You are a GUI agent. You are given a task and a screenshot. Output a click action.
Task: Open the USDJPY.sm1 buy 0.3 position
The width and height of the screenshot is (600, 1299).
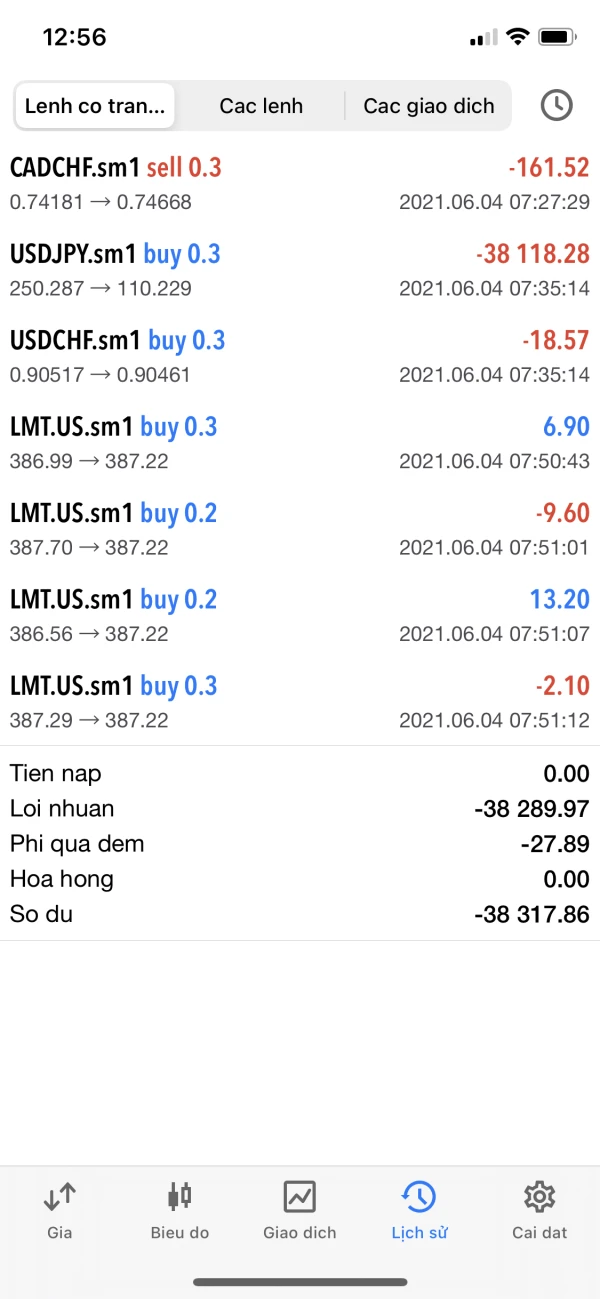pyautogui.click(x=300, y=270)
